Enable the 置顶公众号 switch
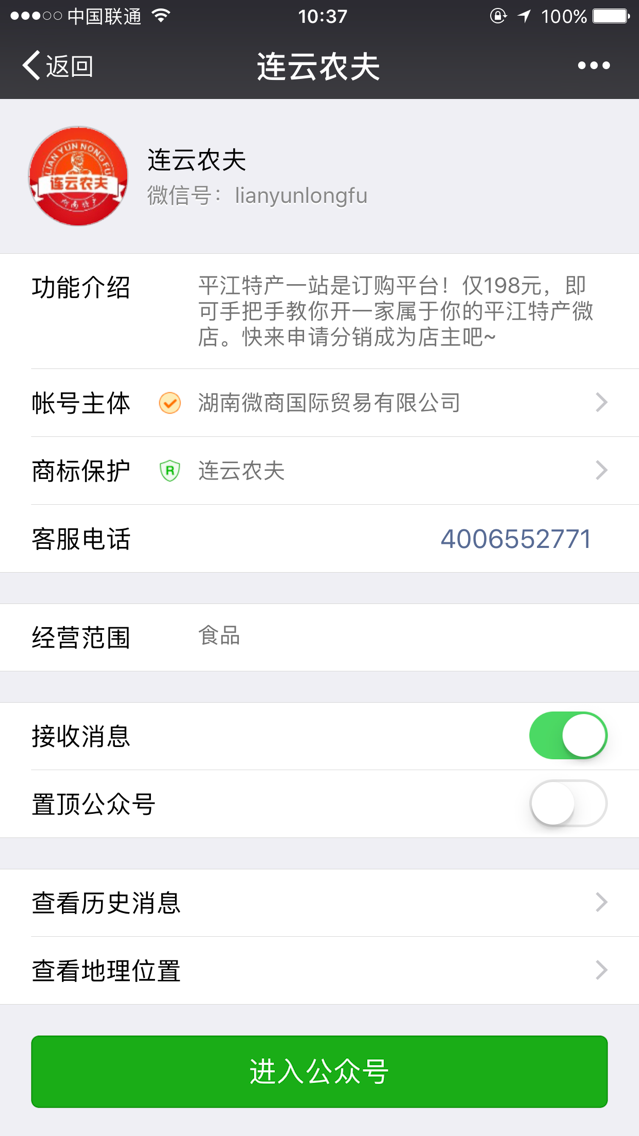Screen dimensions: 639x1136 [x=568, y=805]
